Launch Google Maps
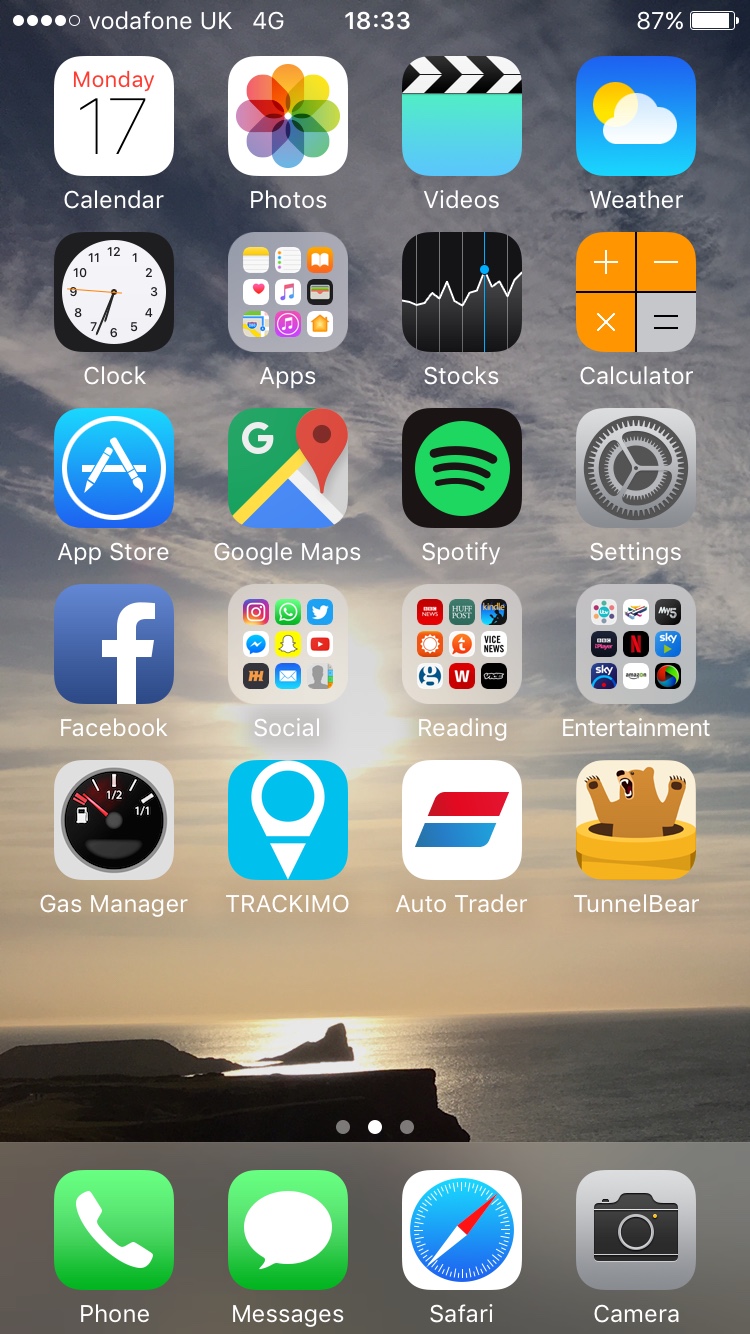The image size is (750, 1334). click(x=288, y=468)
